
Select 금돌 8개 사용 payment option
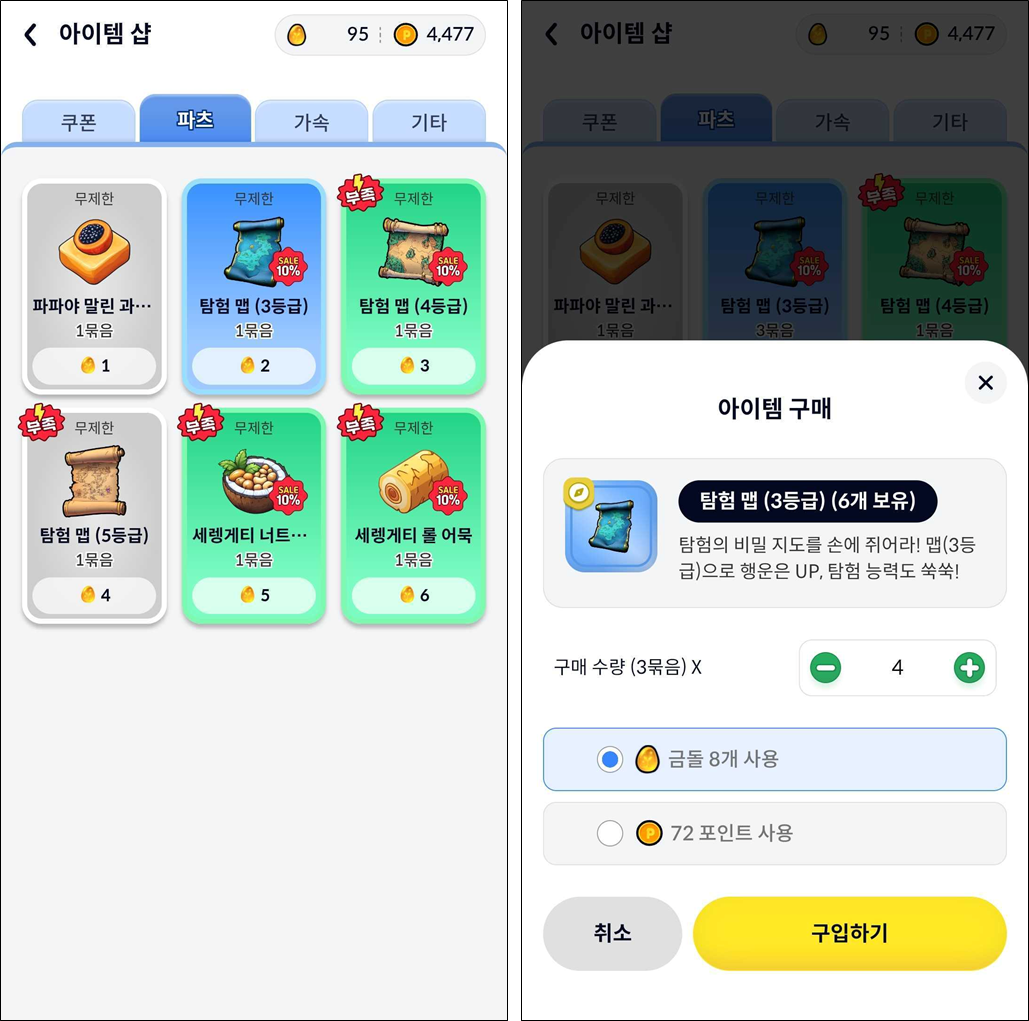pyautogui.click(x=610, y=759)
